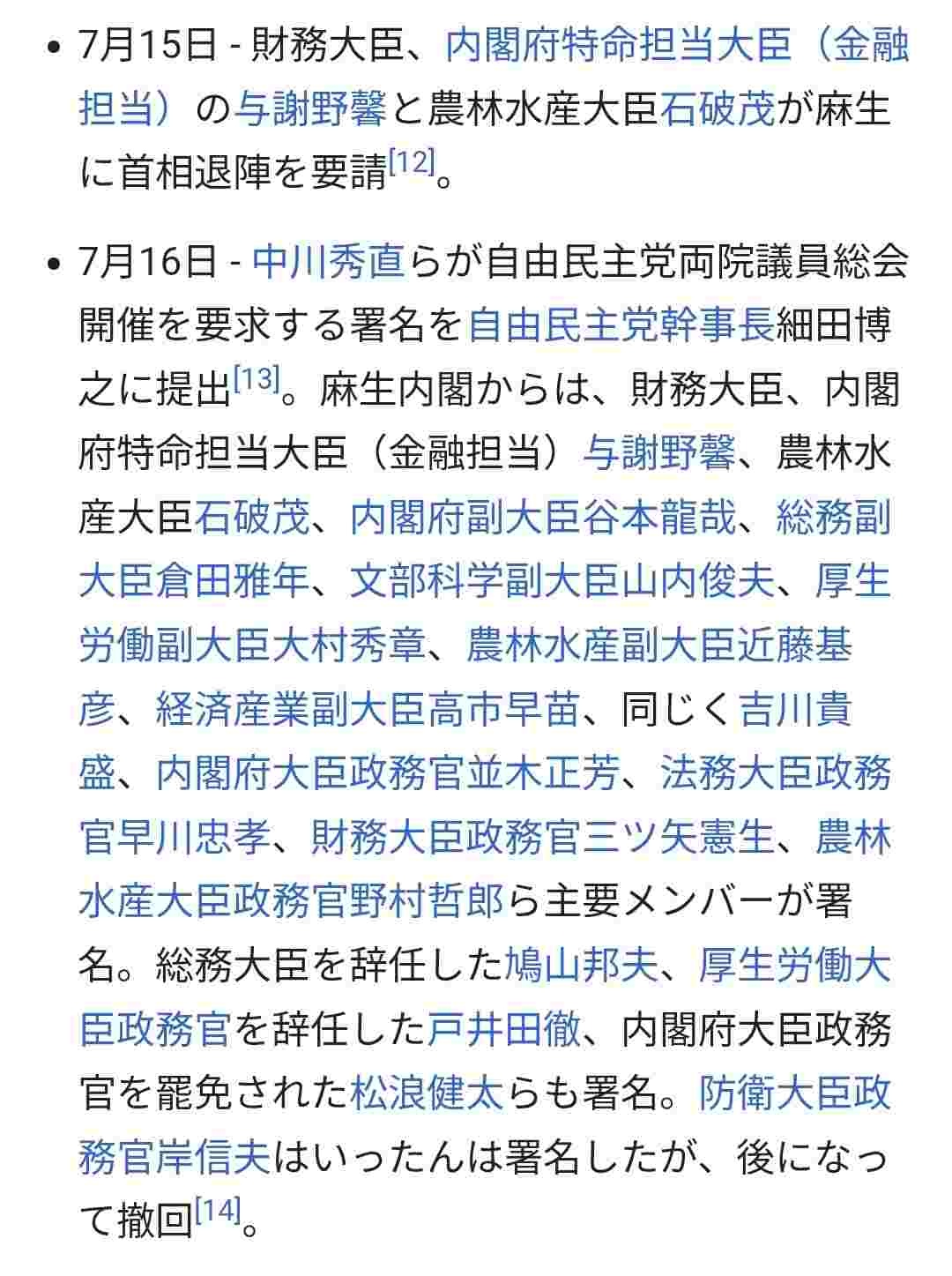Open the 吉川貴盛 link
The height and width of the screenshot is (1276, 952).
(794, 709)
